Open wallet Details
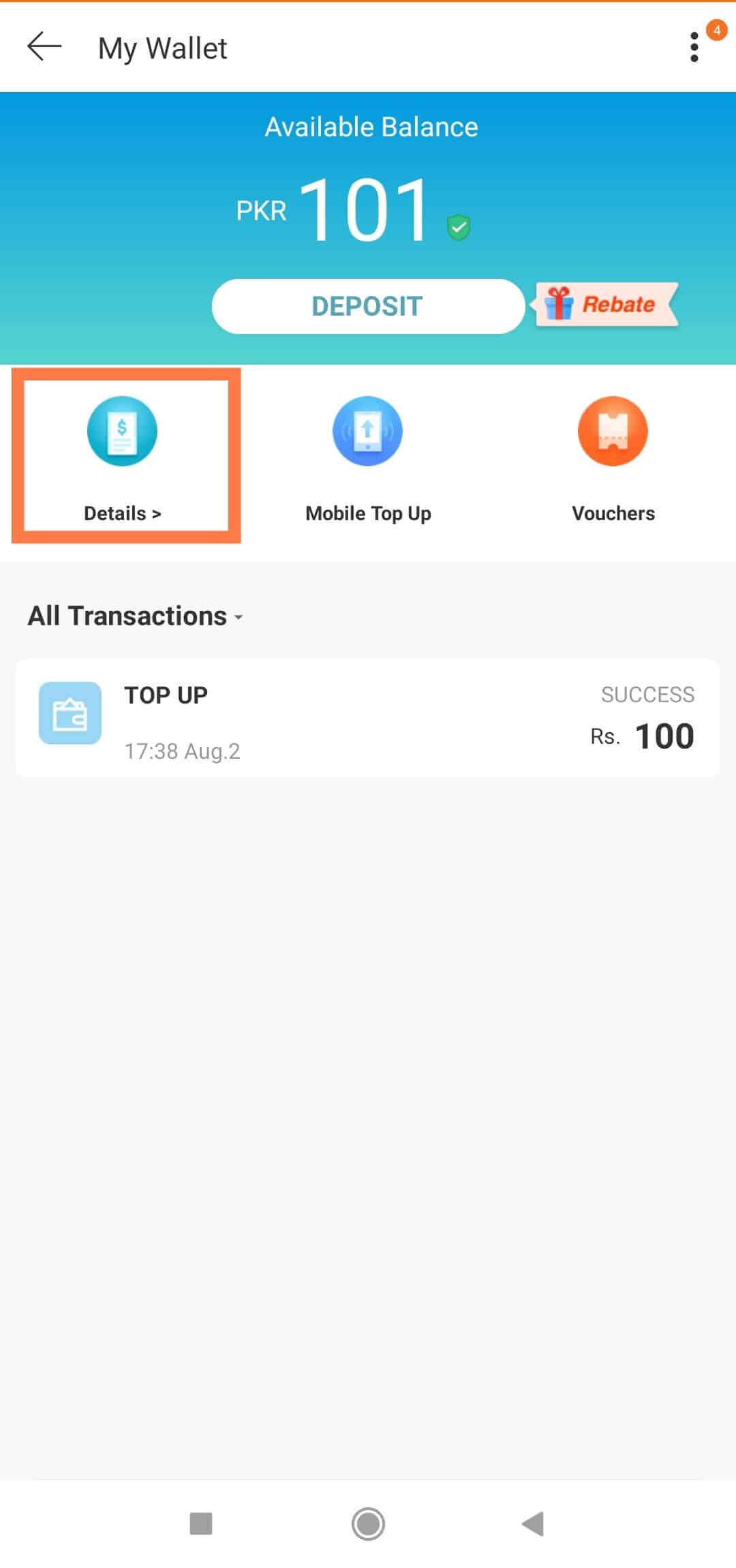Screen dimensions: 736x1568 pyautogui.click(x=123, y=455)
